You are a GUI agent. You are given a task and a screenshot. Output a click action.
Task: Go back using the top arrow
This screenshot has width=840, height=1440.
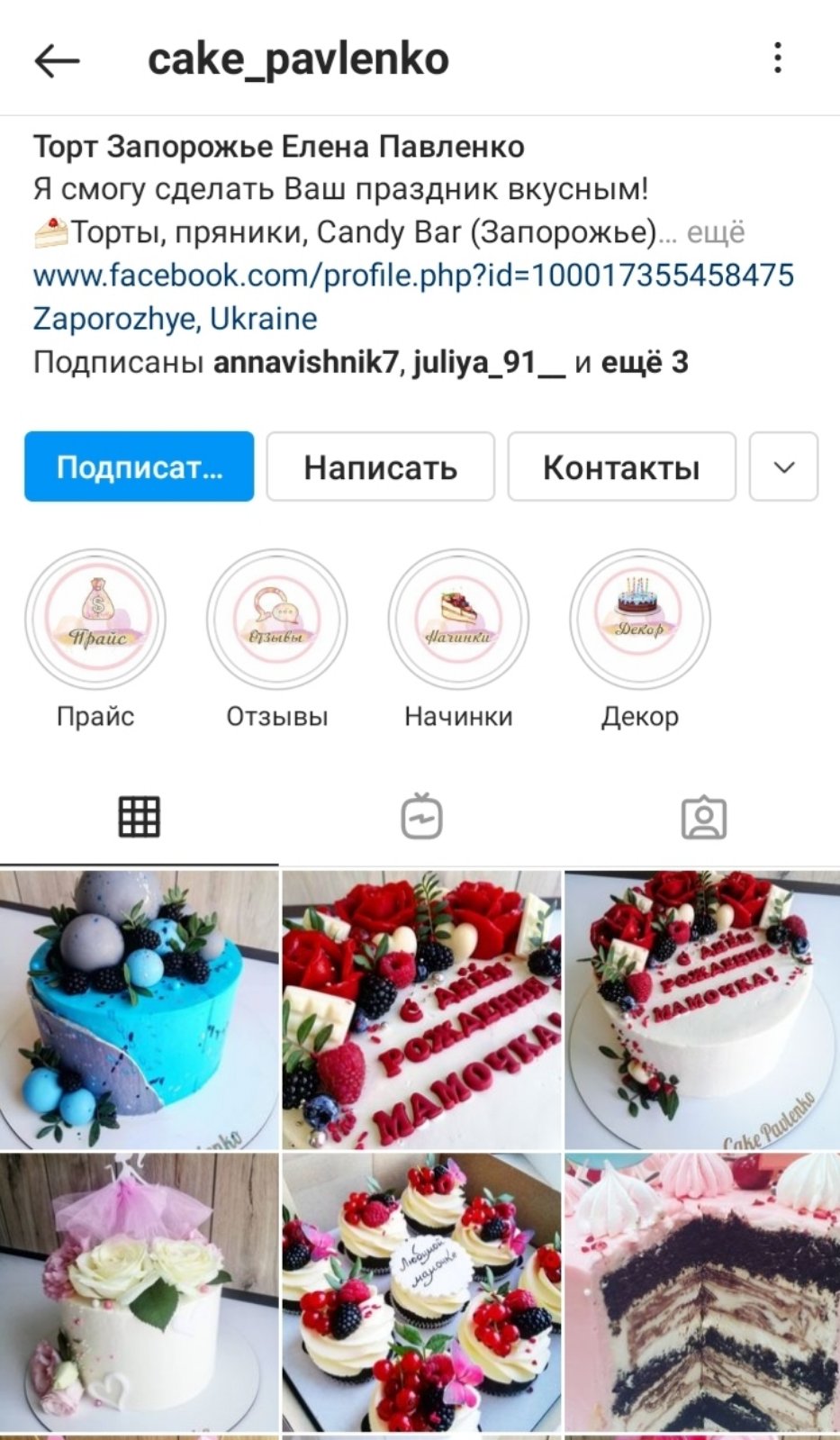click(x=58, y=60)
